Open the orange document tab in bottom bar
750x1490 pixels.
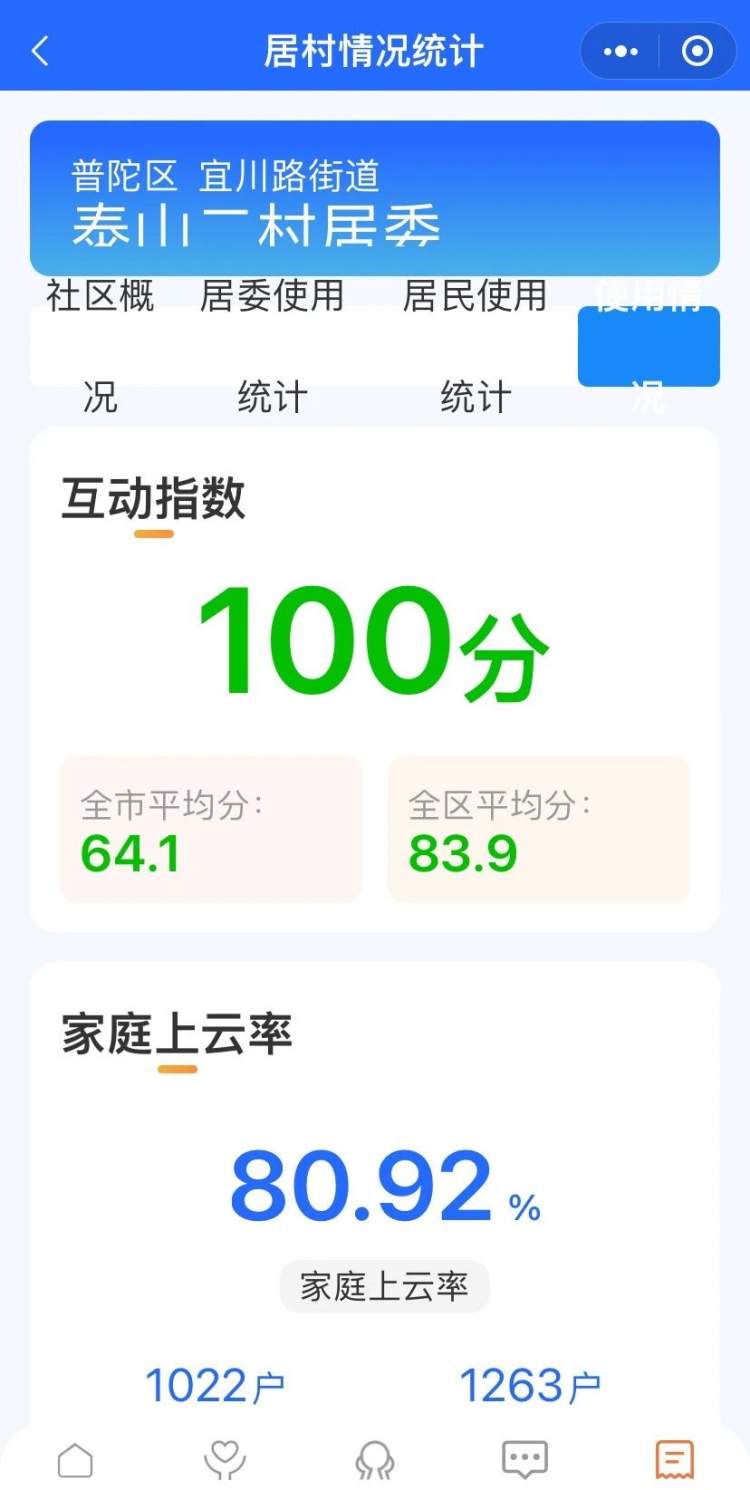pos(675,1461)
